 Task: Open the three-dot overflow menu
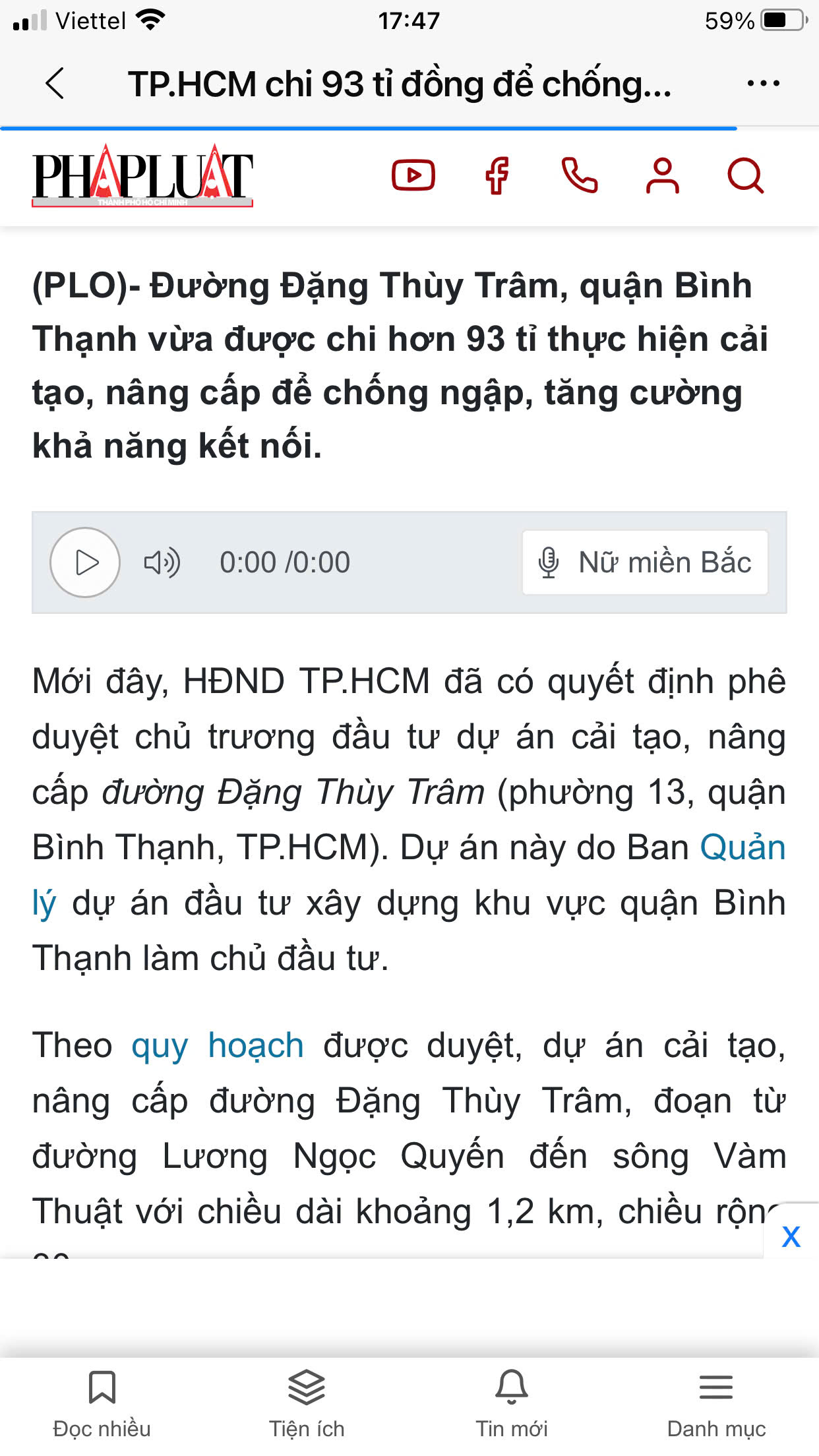763,84
